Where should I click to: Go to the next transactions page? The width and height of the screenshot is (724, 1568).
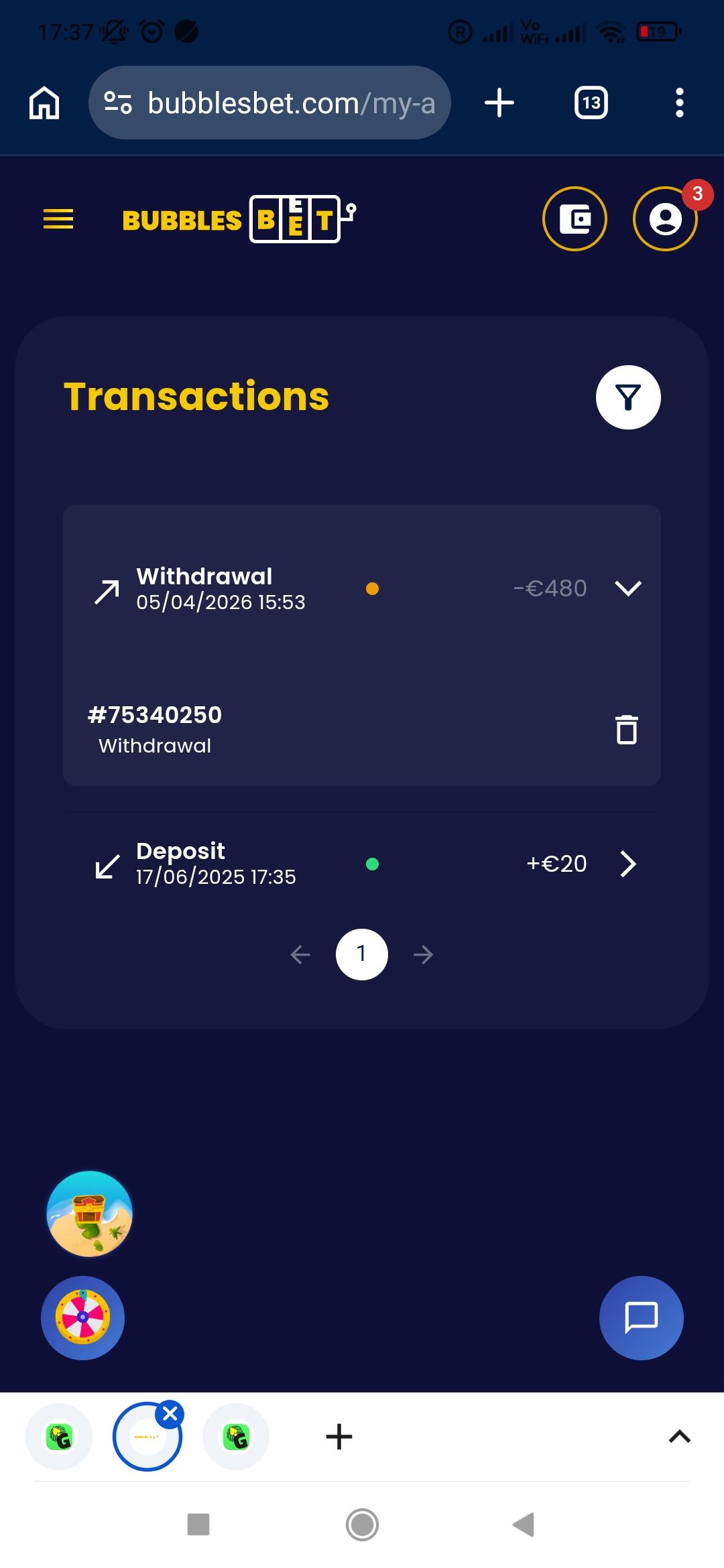coord(423,955)
